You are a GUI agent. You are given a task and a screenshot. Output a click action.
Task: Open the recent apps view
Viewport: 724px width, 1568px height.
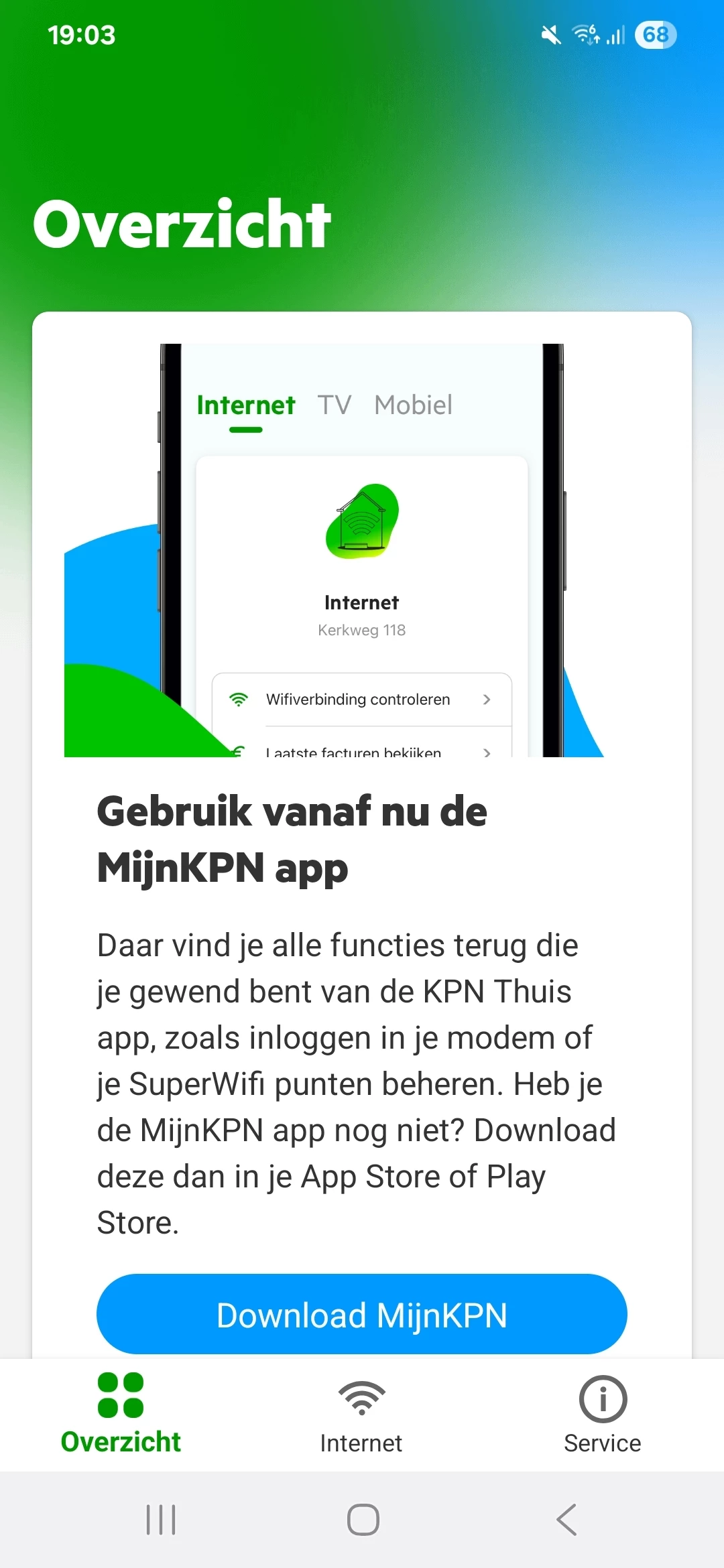(161, 1520)
